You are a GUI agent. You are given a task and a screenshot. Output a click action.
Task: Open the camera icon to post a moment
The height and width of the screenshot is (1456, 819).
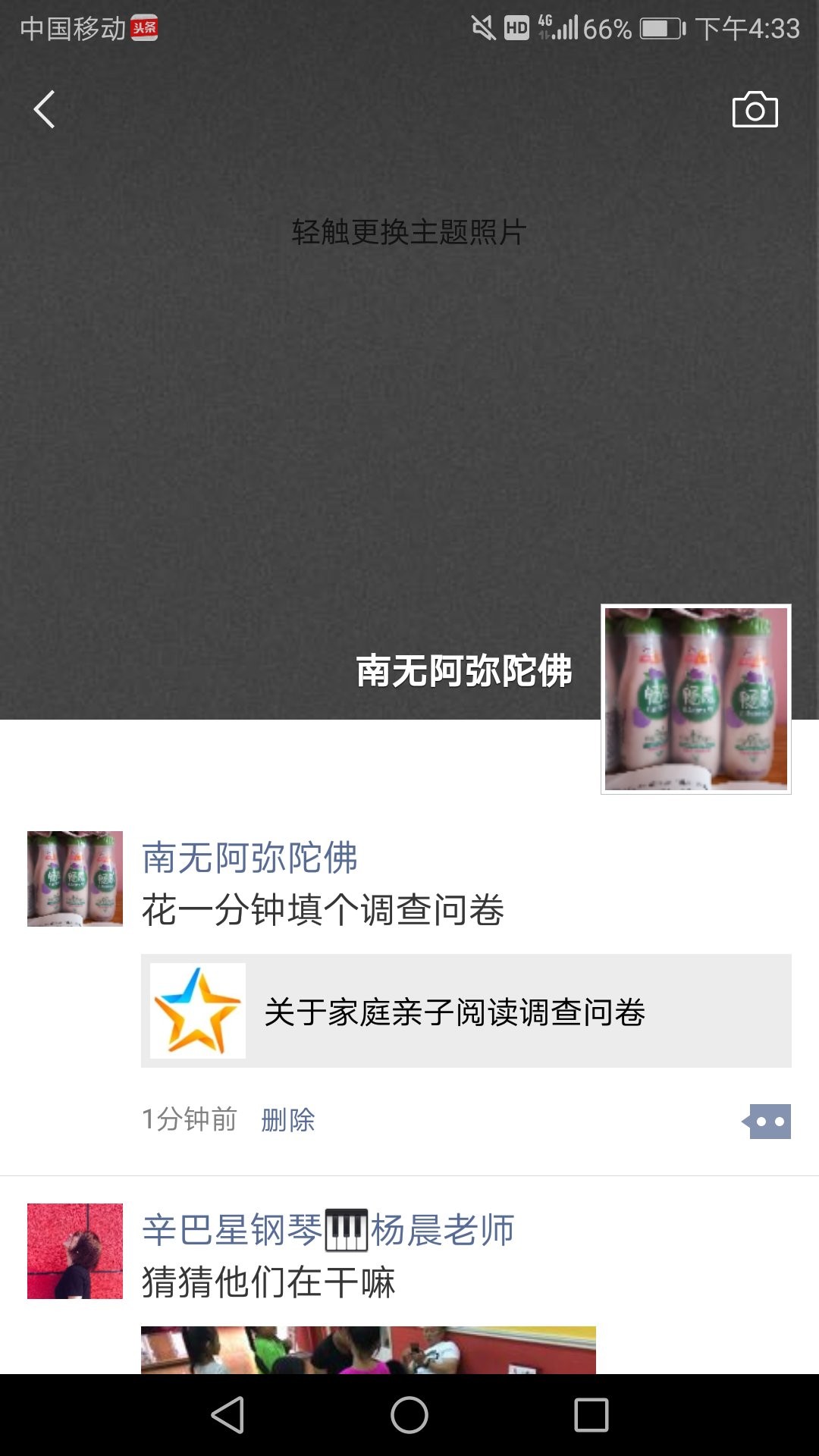(x=755, y=110)
